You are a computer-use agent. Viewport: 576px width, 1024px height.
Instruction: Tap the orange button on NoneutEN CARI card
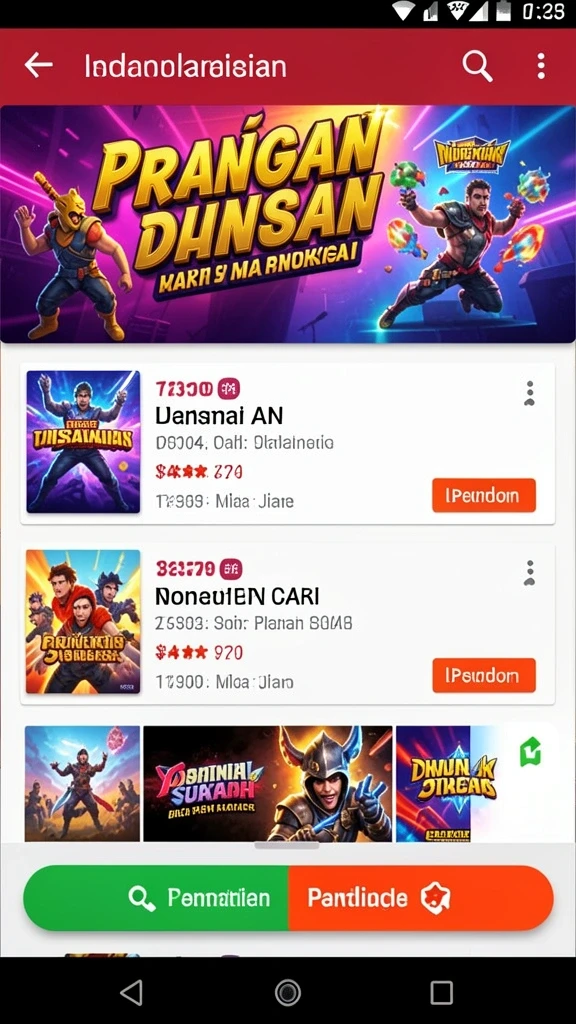click(x=484, y=675)
